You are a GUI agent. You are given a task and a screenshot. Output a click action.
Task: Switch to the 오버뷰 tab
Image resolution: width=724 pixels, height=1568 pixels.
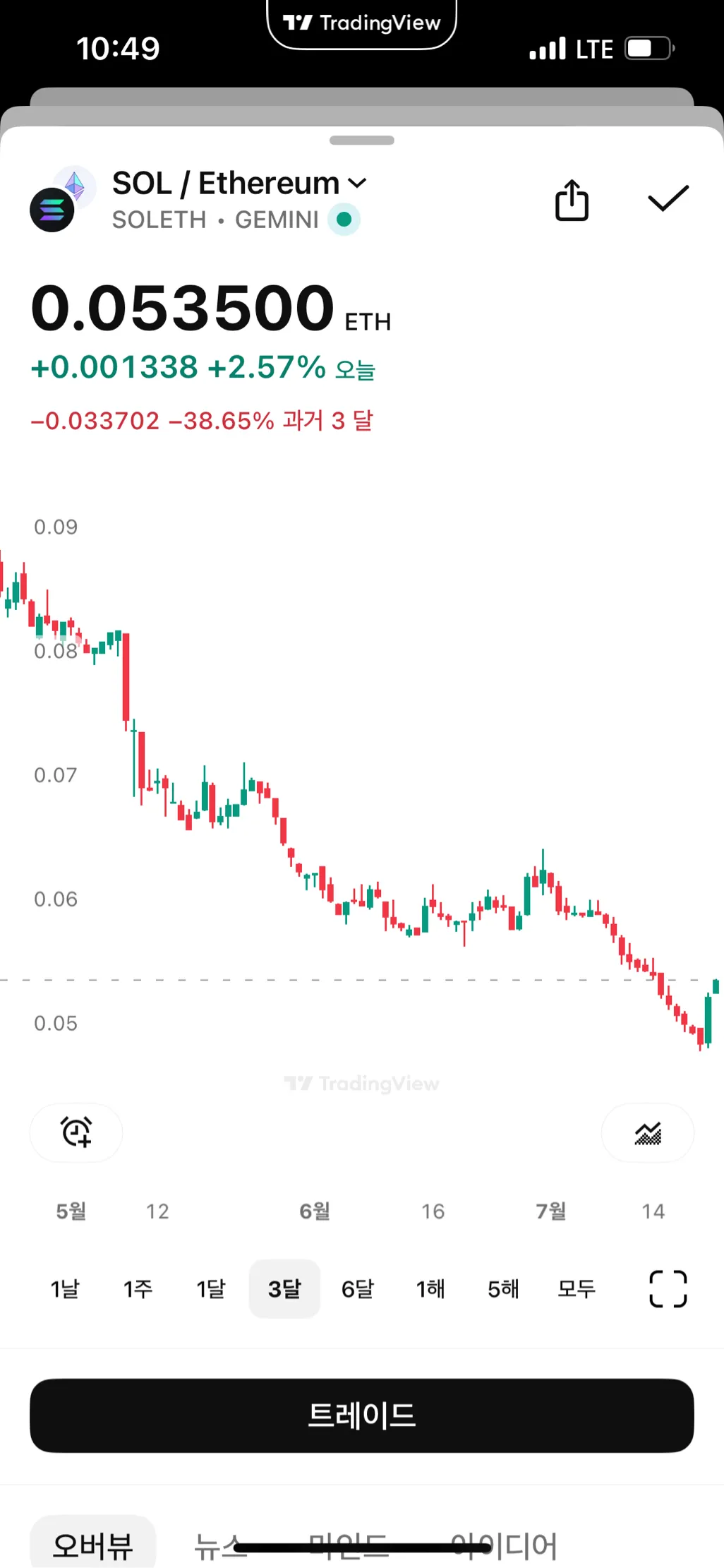pos(93,1545)
